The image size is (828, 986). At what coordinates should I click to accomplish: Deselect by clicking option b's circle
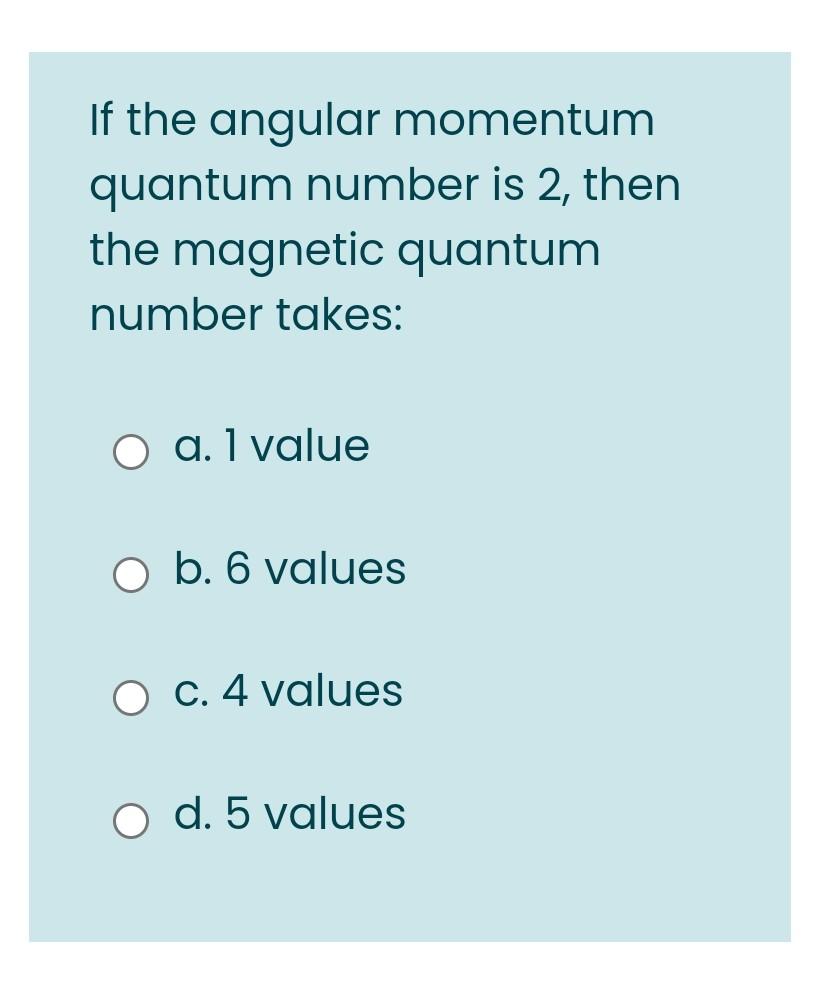pos(130,574)
